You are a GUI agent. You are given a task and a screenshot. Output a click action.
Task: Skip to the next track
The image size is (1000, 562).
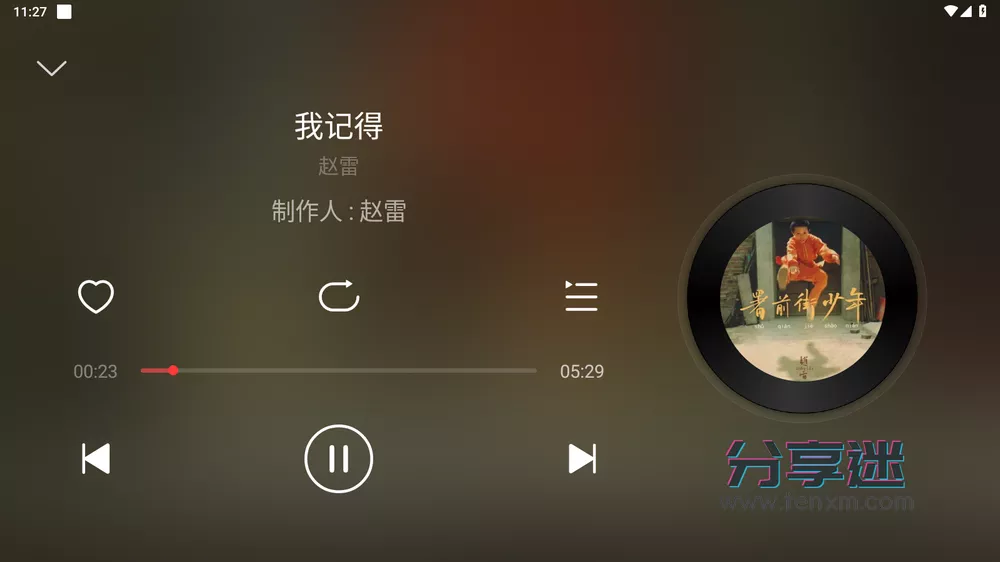coord(582,459)
